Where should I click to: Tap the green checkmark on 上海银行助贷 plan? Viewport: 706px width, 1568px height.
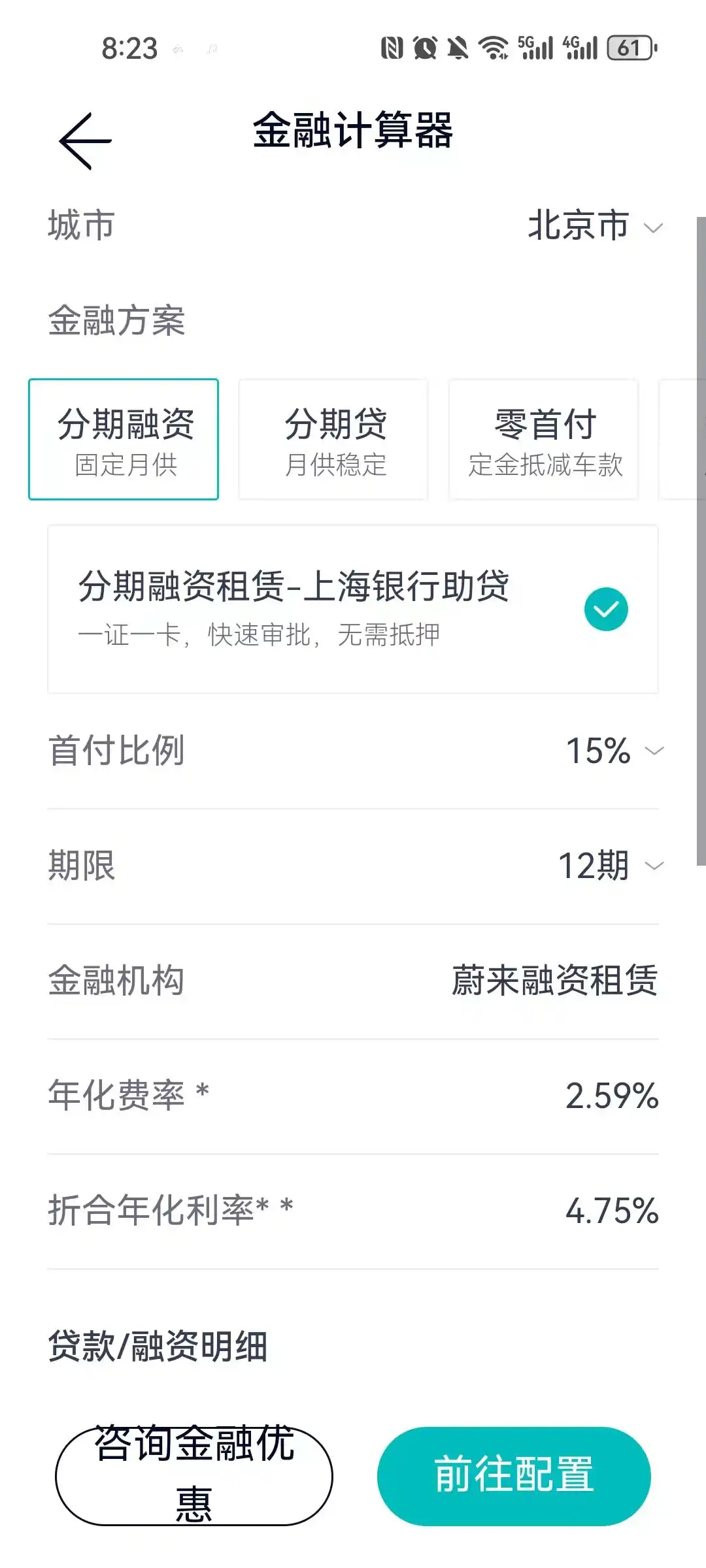point(605,609)
